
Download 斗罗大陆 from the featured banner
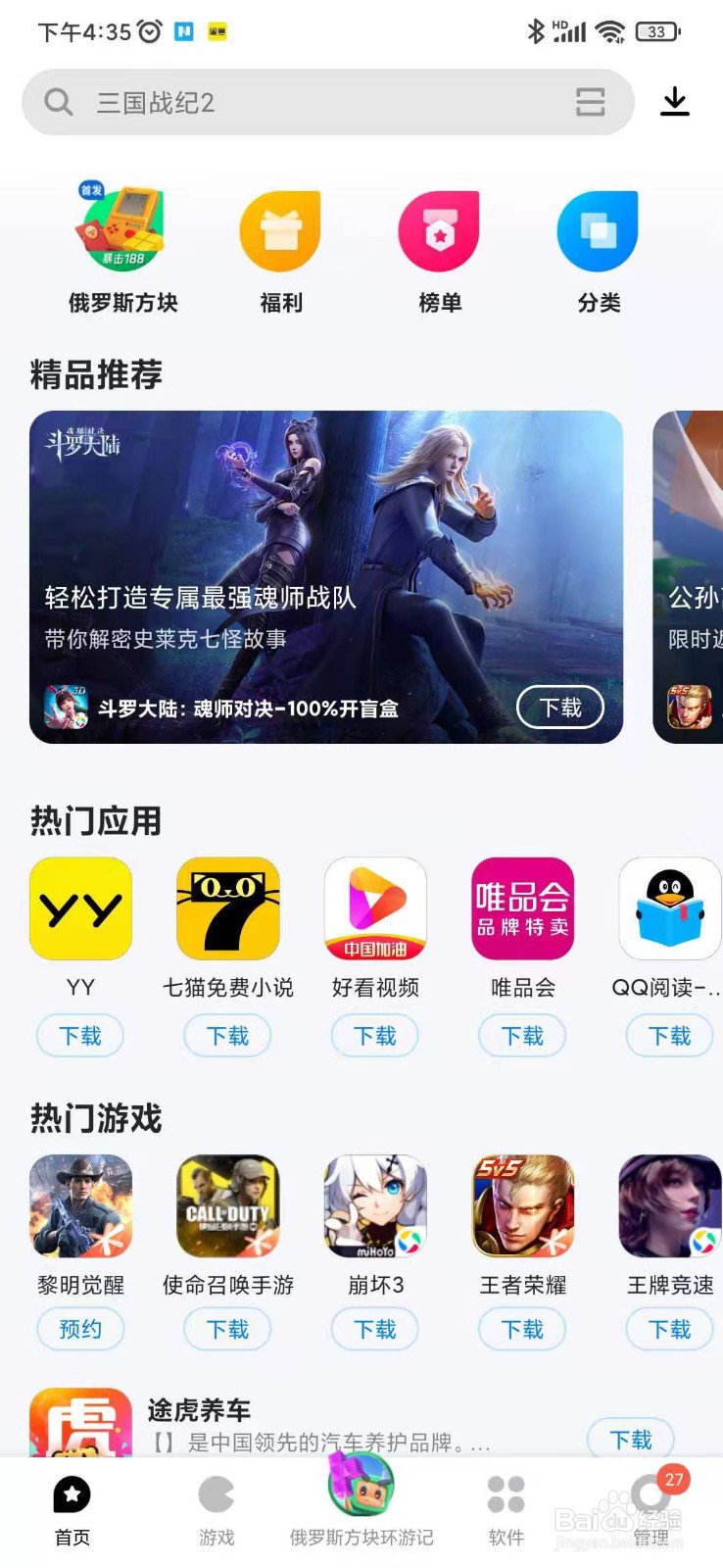[560, 707]
